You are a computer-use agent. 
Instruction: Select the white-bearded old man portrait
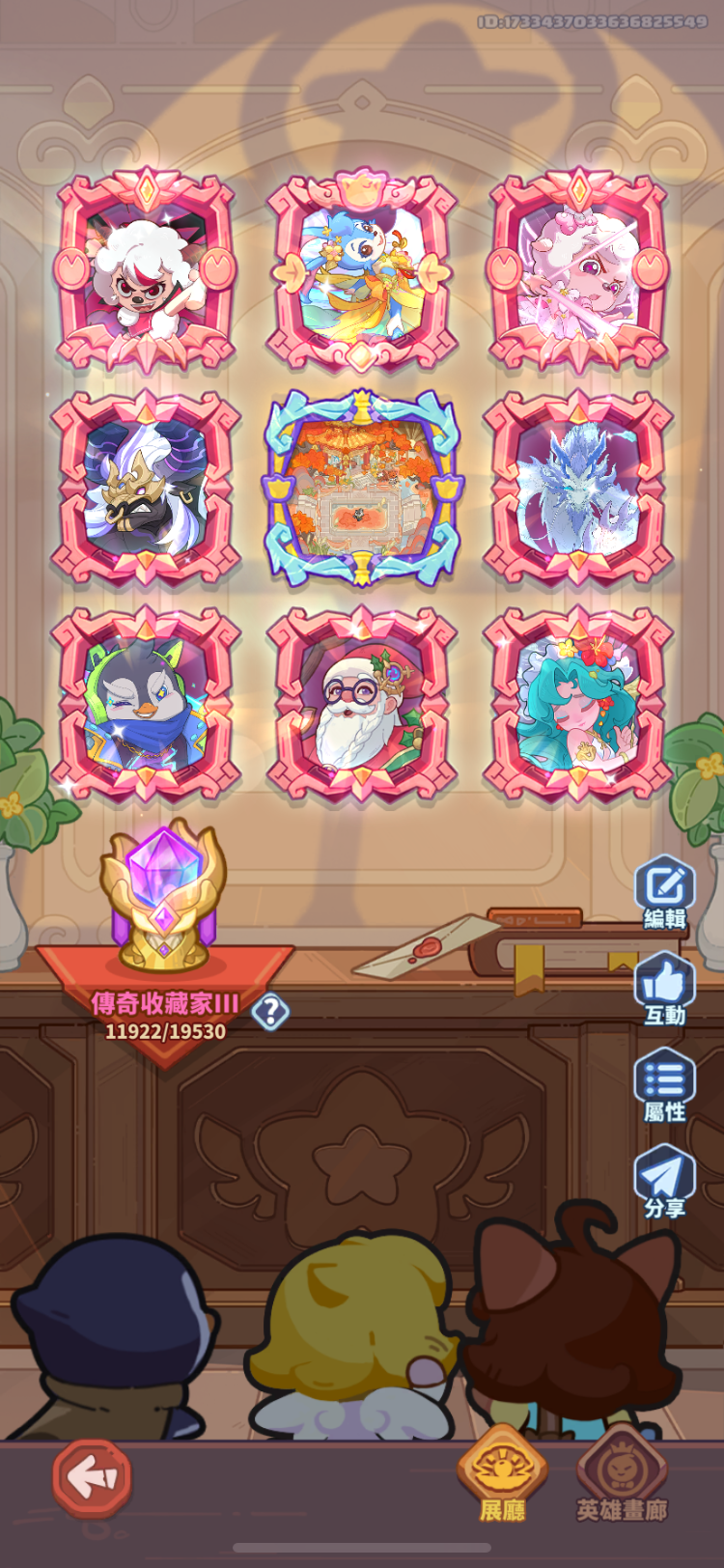362,705
